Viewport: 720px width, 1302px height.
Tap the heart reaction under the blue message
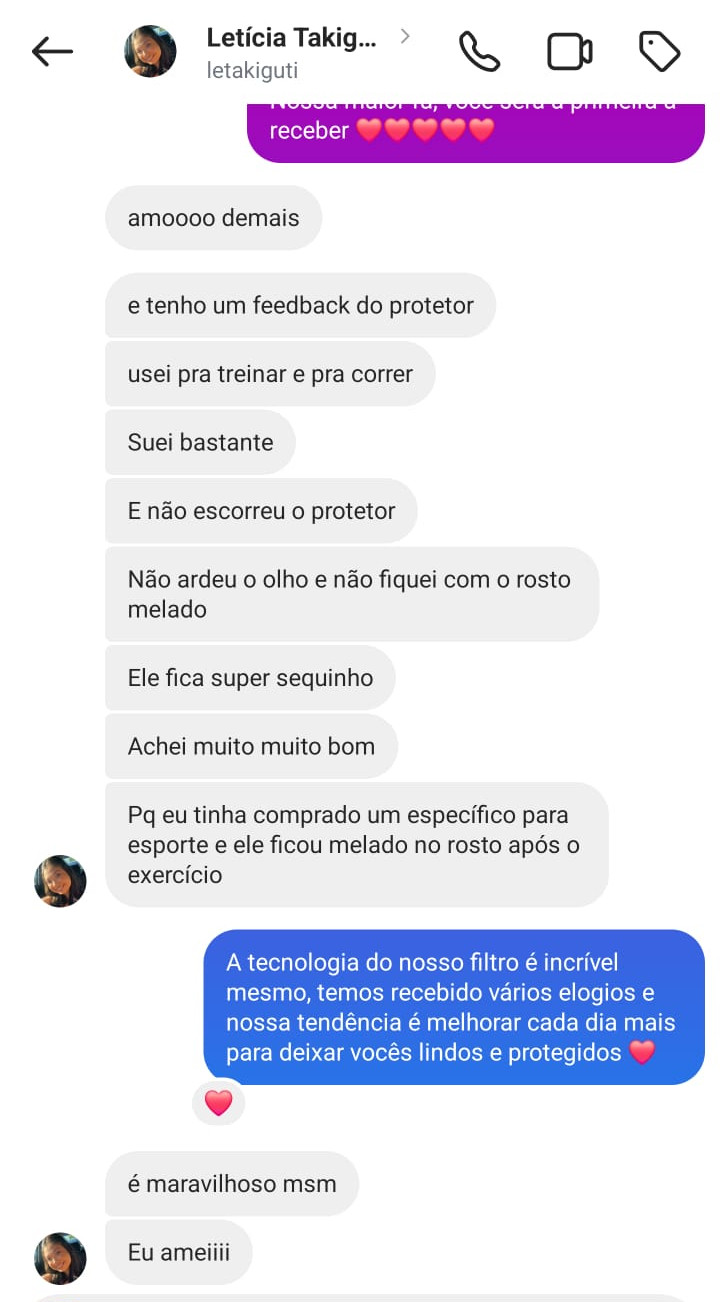(218, 1103)
